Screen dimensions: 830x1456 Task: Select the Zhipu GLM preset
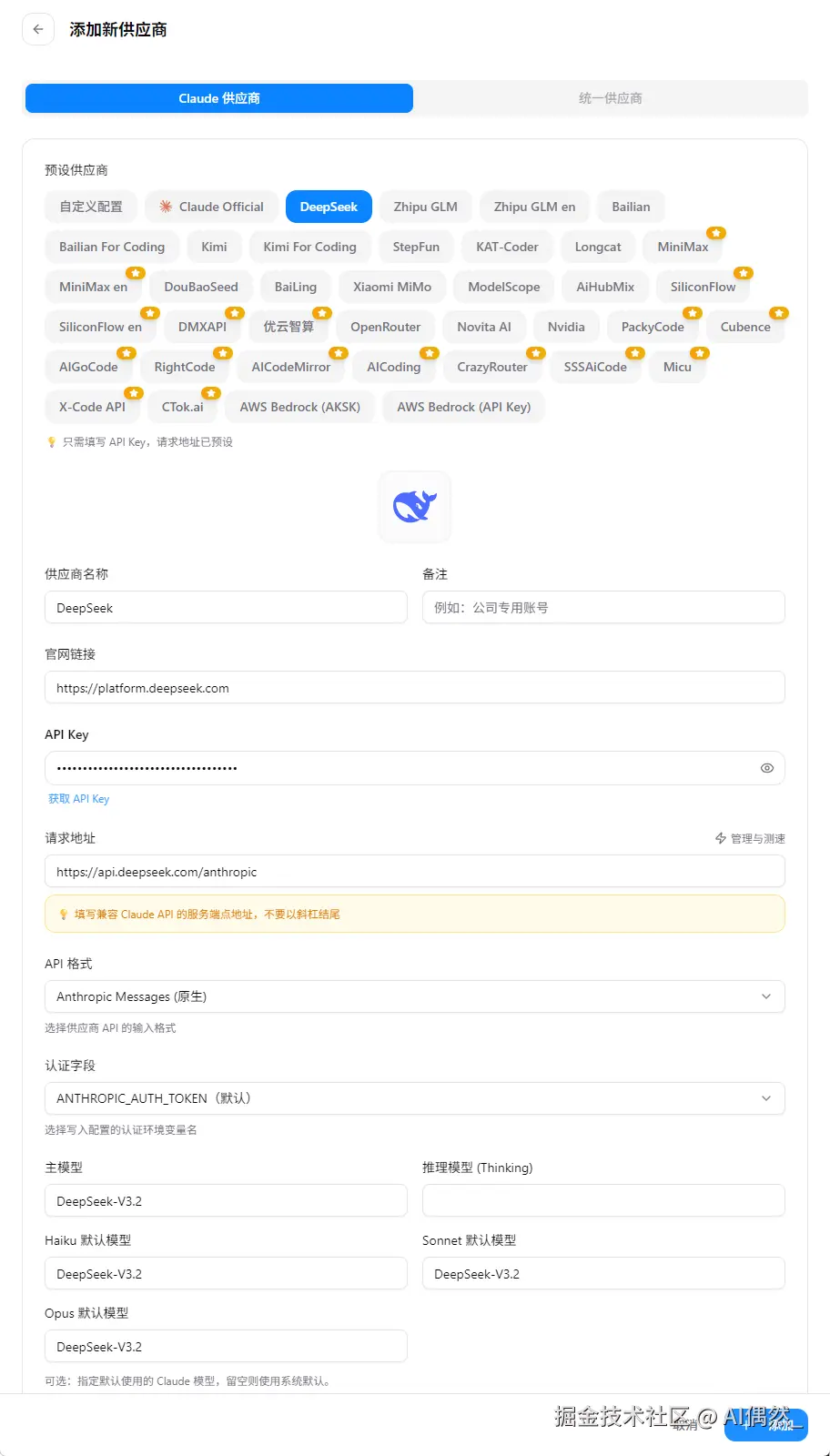pos(425,207)
